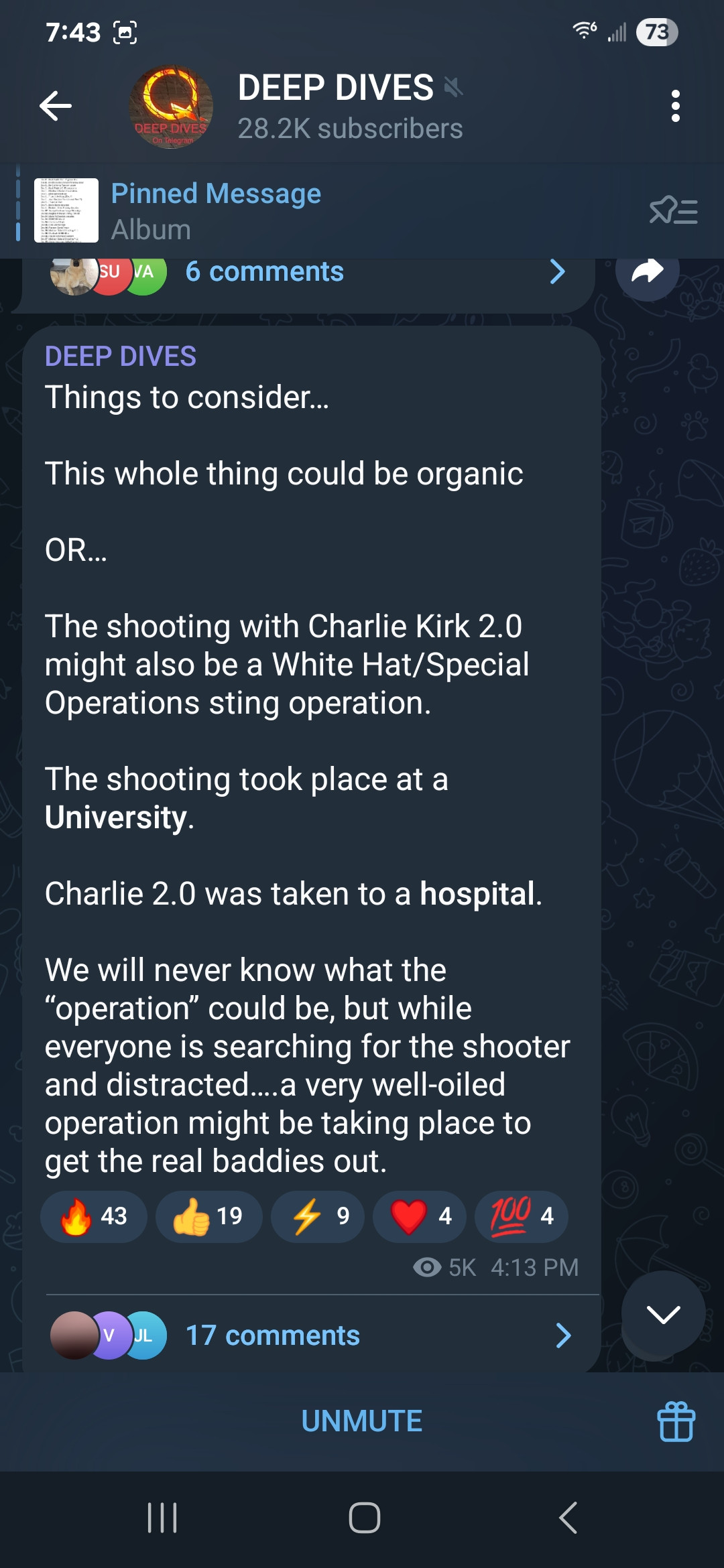Add a thumbs up reaction (19)
The height and width of the screenshot is (1568, 724).
pyautogui.click(x=208, y=1216)
